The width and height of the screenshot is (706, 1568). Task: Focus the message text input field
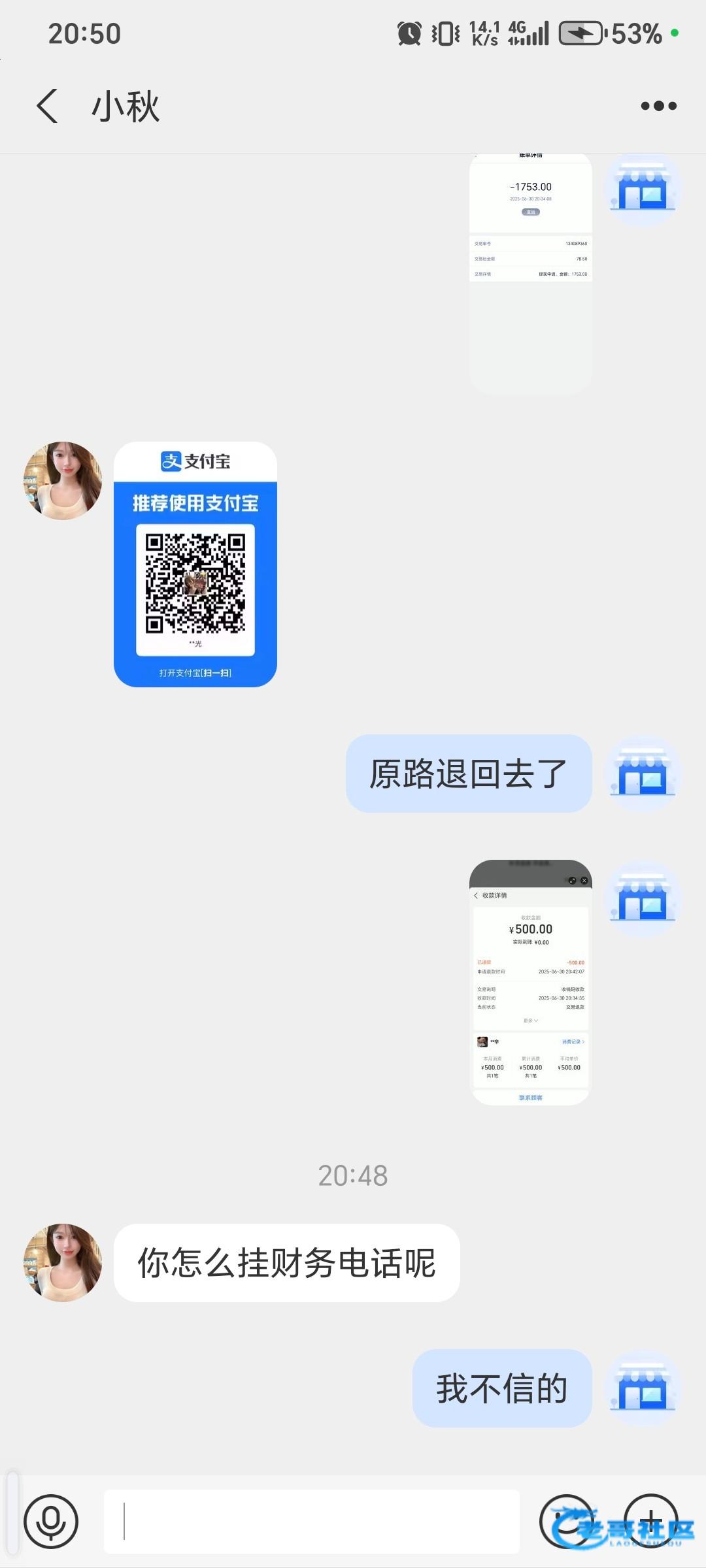pyautogui.click(x=312, y=1521)
